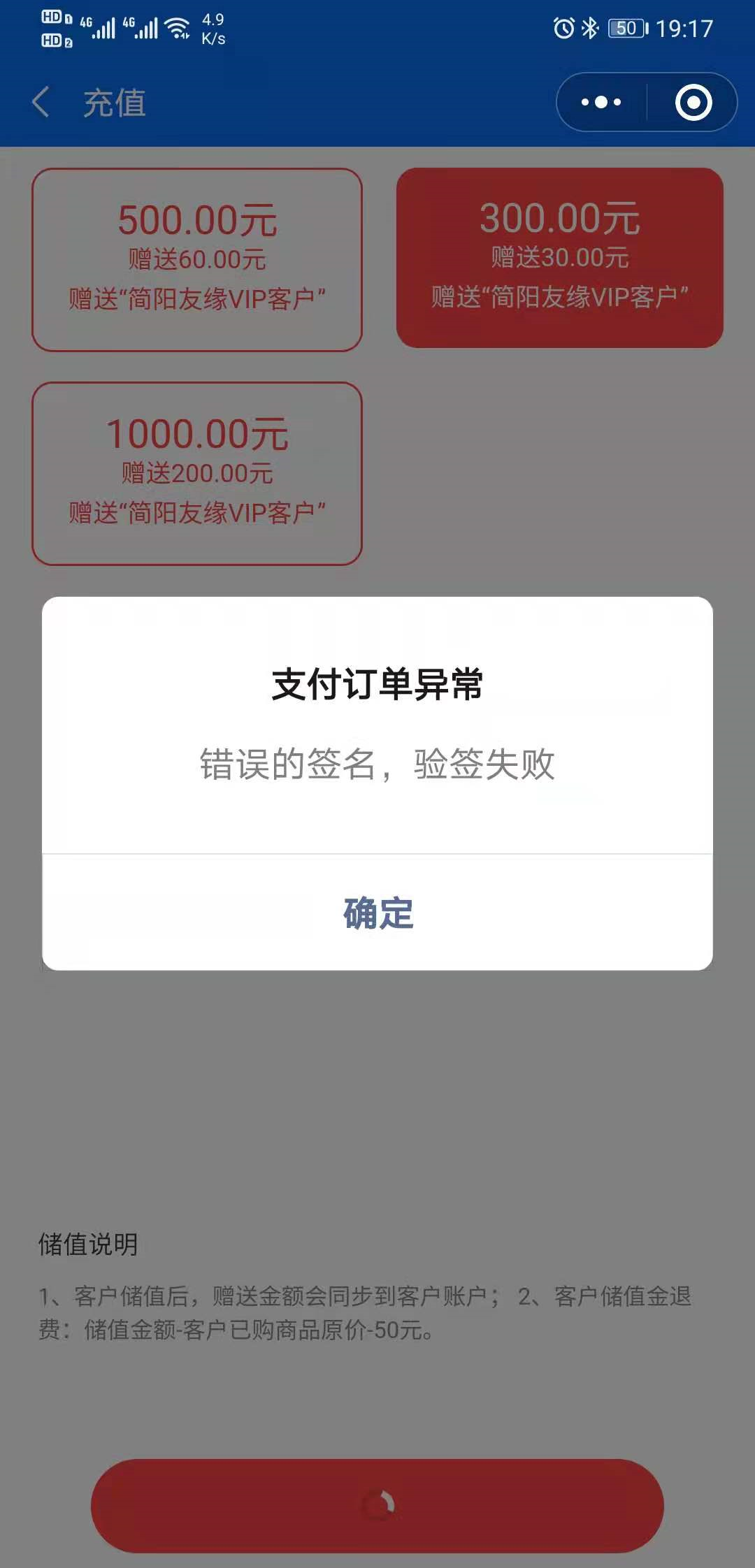Open the mini program more options menu
The width and height of the screenshot is (755, 1568).
coord(601,103)
